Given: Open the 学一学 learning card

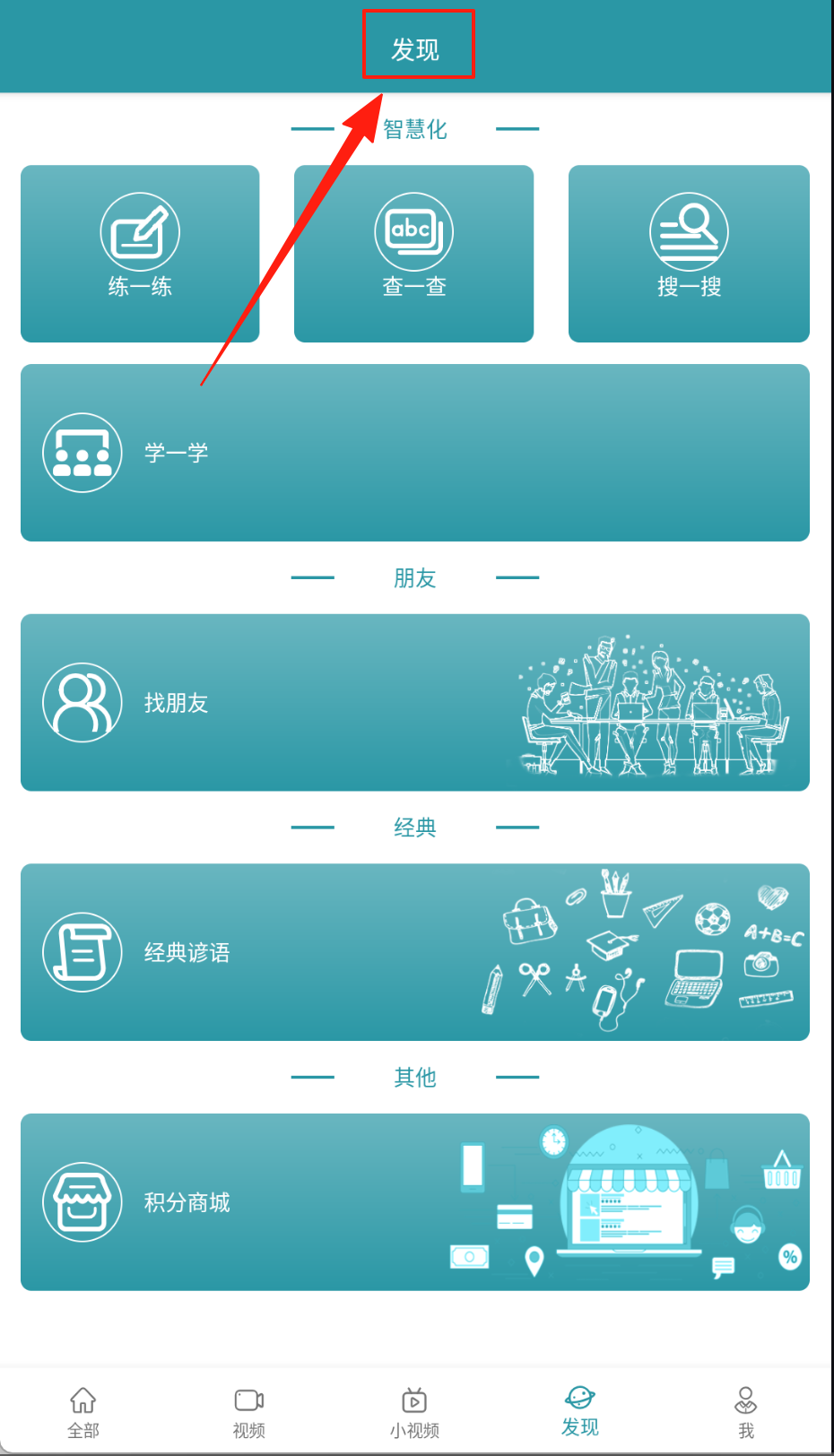Looking at the screenshot, I should coord(414,453).
